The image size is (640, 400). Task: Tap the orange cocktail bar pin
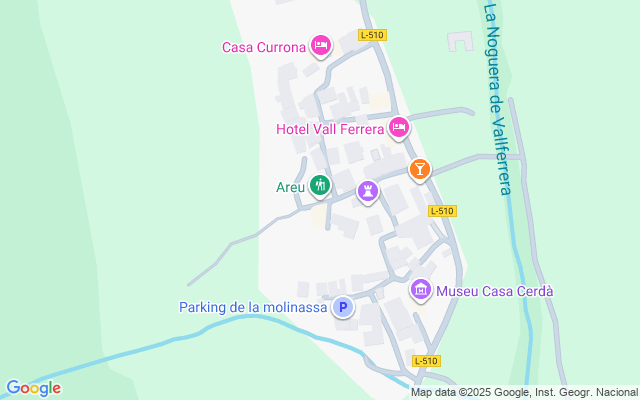[x=420, y=168]
